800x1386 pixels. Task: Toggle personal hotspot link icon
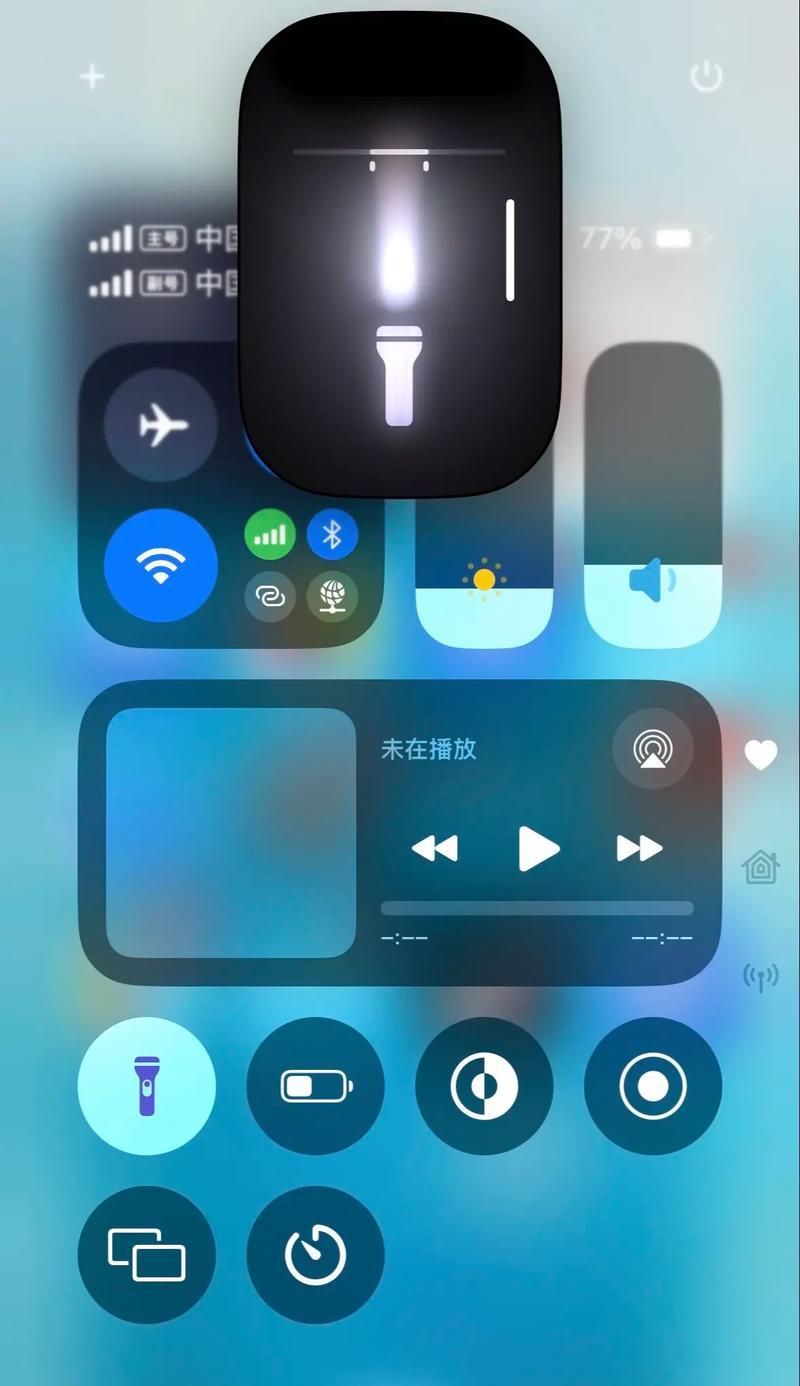pos(270,597)
